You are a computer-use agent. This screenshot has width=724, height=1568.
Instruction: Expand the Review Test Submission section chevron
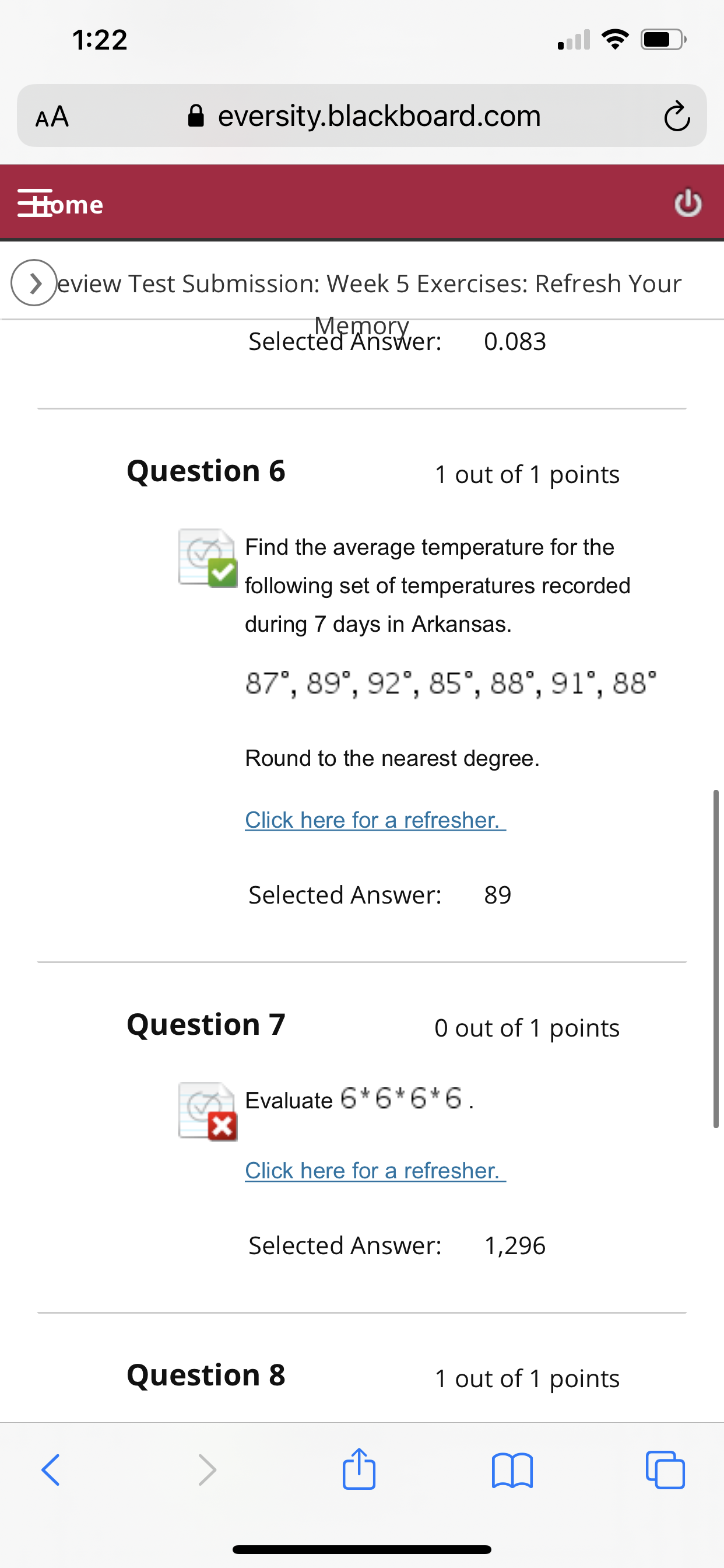coord(34,283)
